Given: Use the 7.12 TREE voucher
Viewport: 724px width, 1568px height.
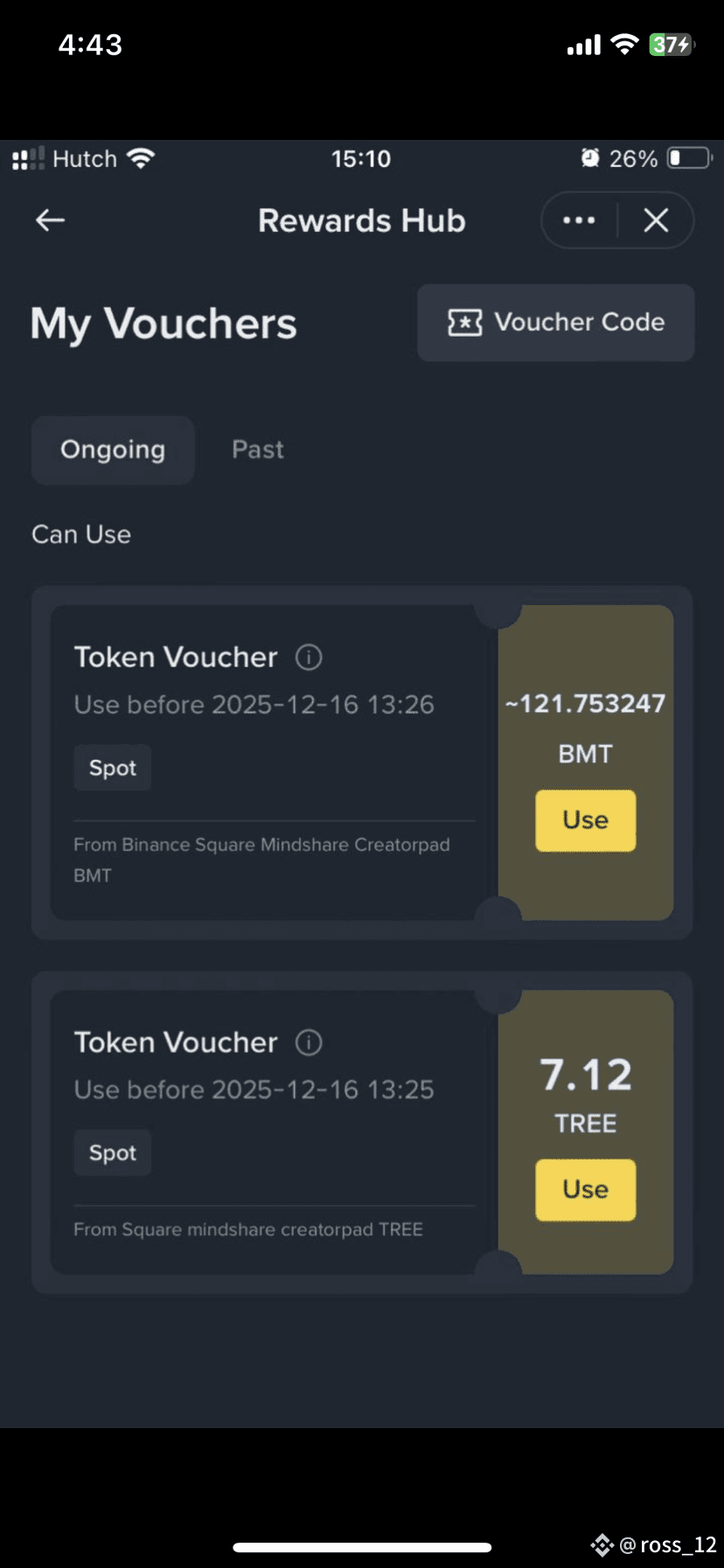Looking at the screenshot, I should pos(586,1189).
